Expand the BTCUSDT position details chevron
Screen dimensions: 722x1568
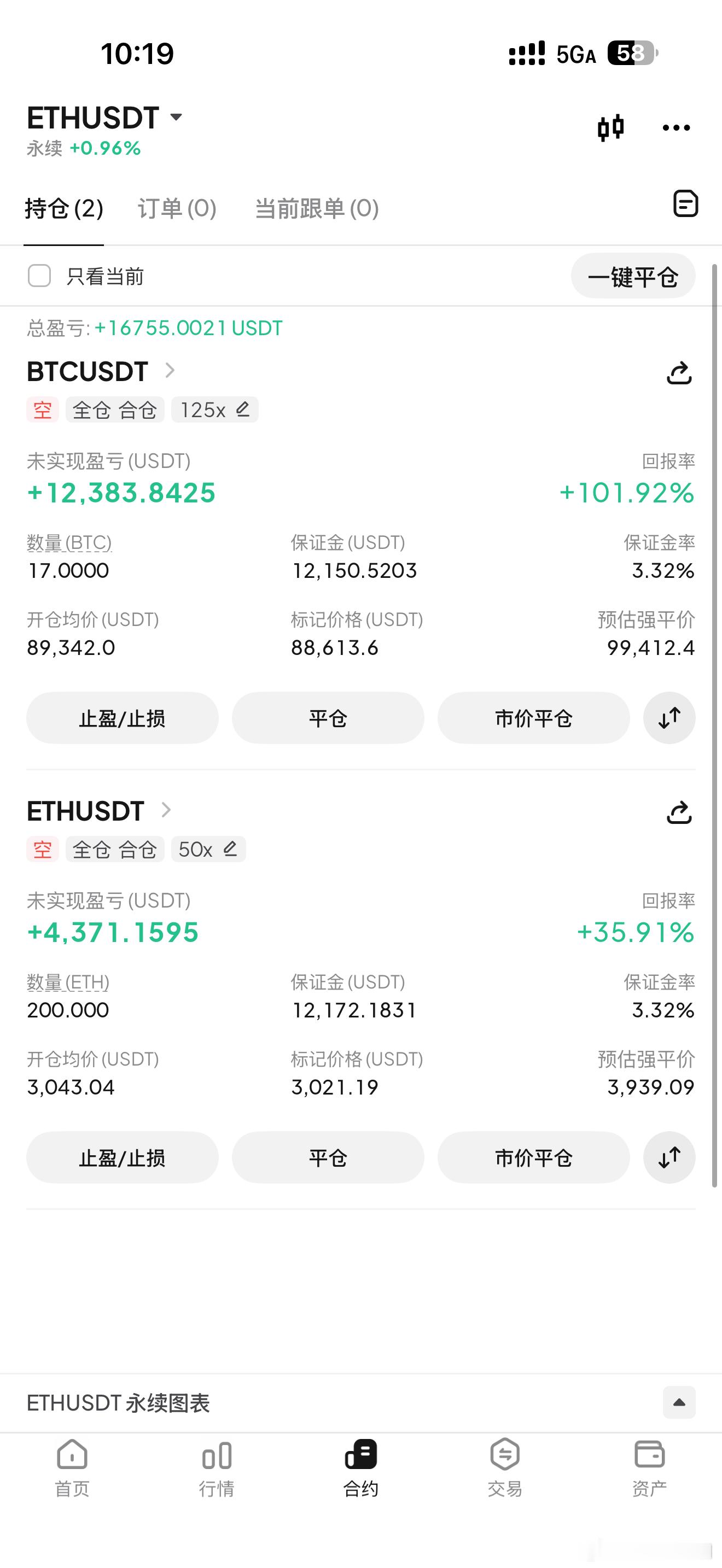(169, 370)
